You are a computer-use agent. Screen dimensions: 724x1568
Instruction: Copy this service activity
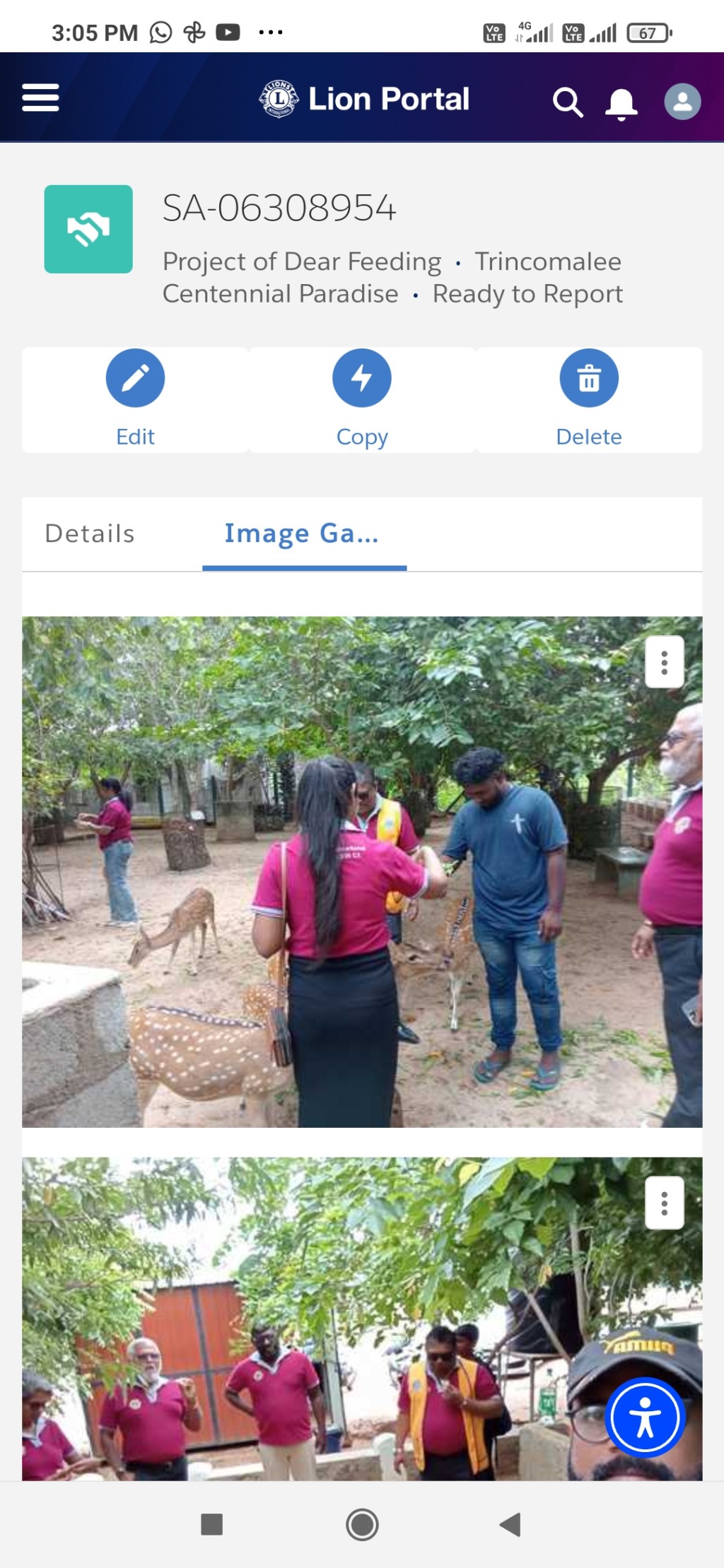coord(362,399)
